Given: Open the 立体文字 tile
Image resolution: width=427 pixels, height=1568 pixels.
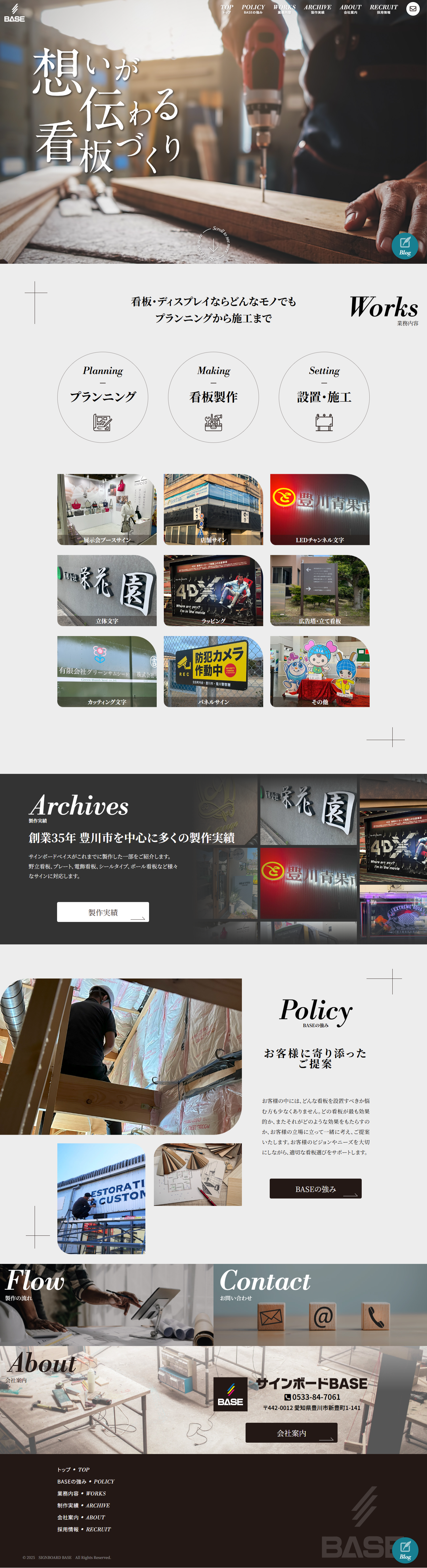Looking at the screenshot, I should pos(107,590).
